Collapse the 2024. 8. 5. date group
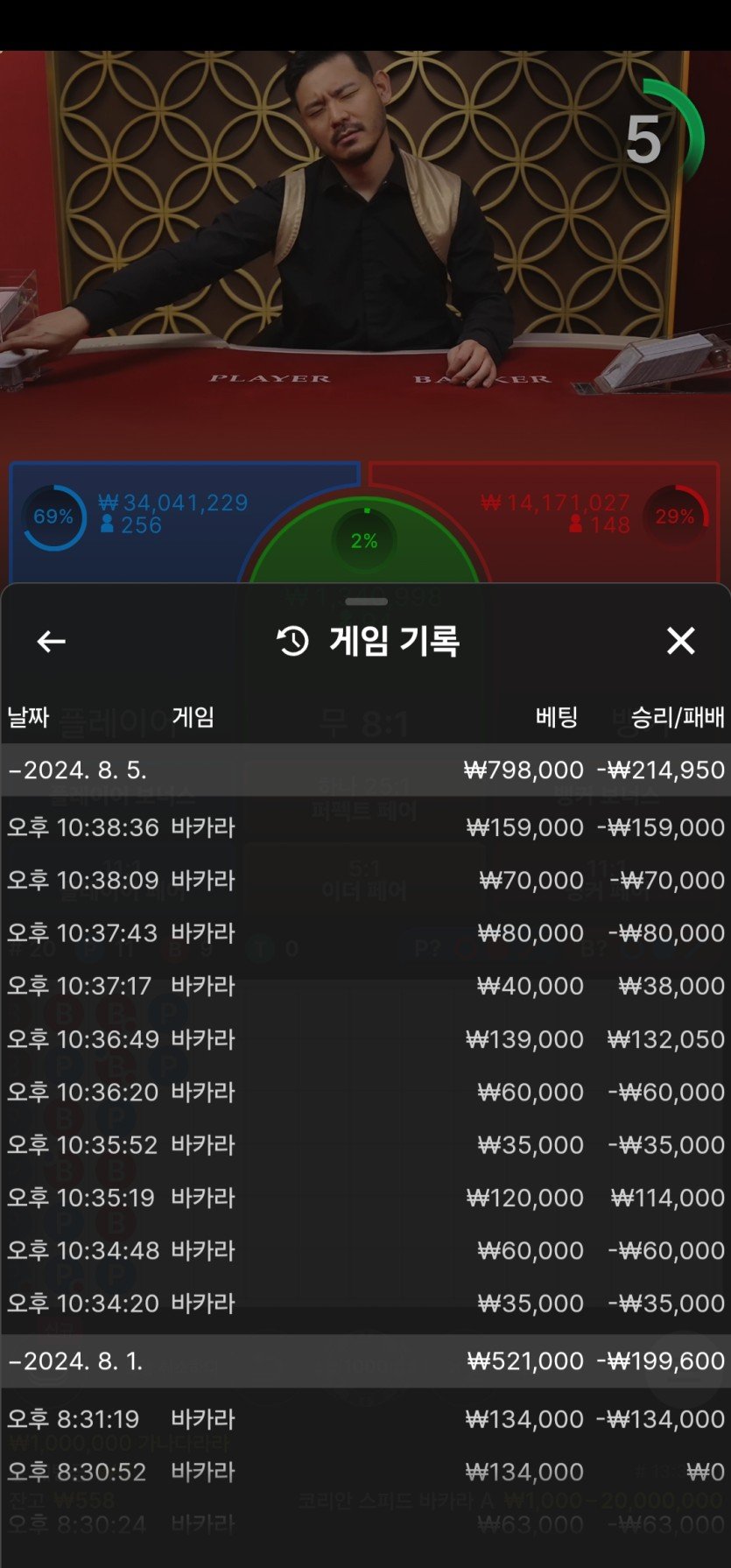The height and width of the screenshot is (1568, 731). pyautogui.click(x=365, y=770)
